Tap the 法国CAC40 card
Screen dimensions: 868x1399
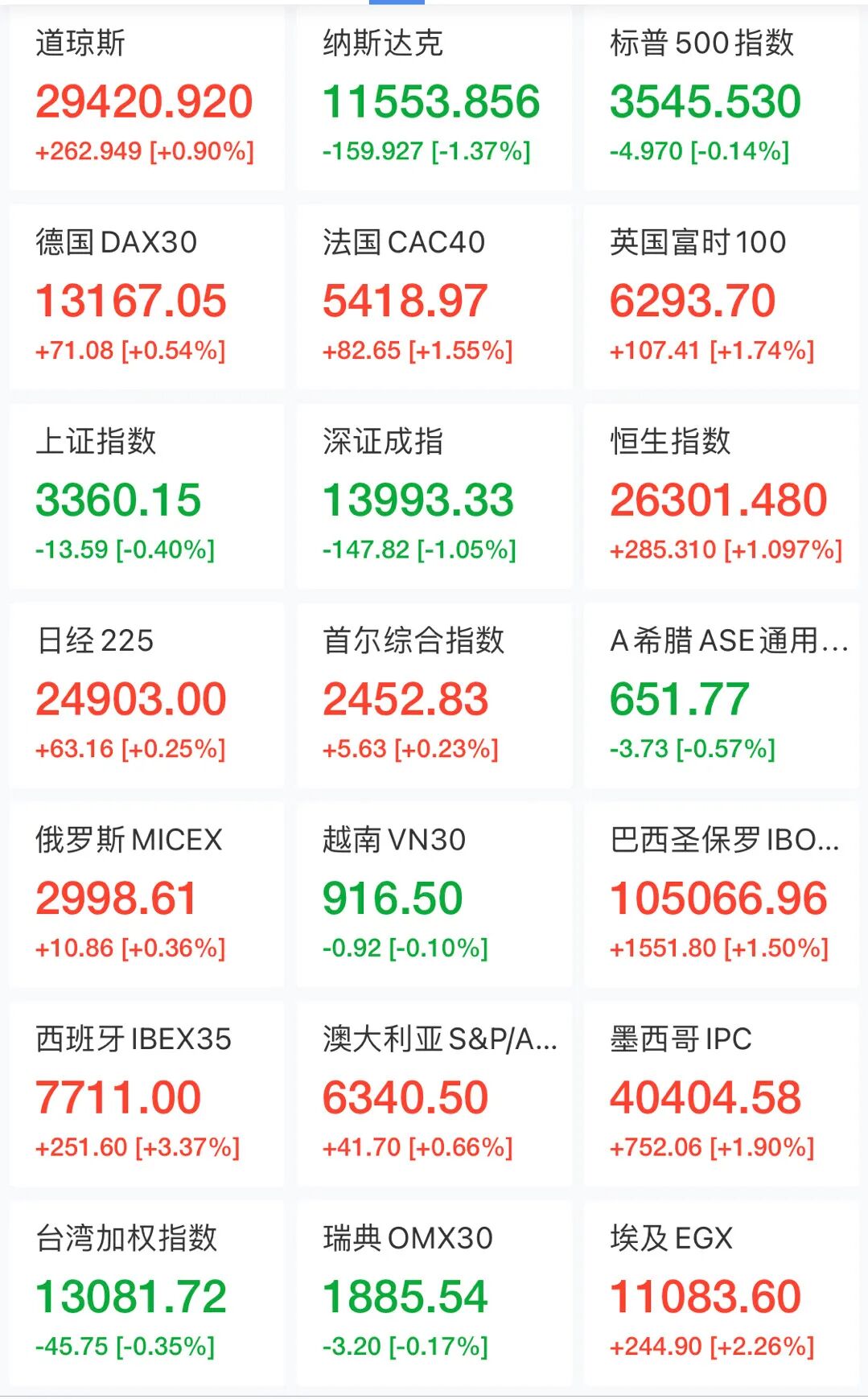point(434,298)
